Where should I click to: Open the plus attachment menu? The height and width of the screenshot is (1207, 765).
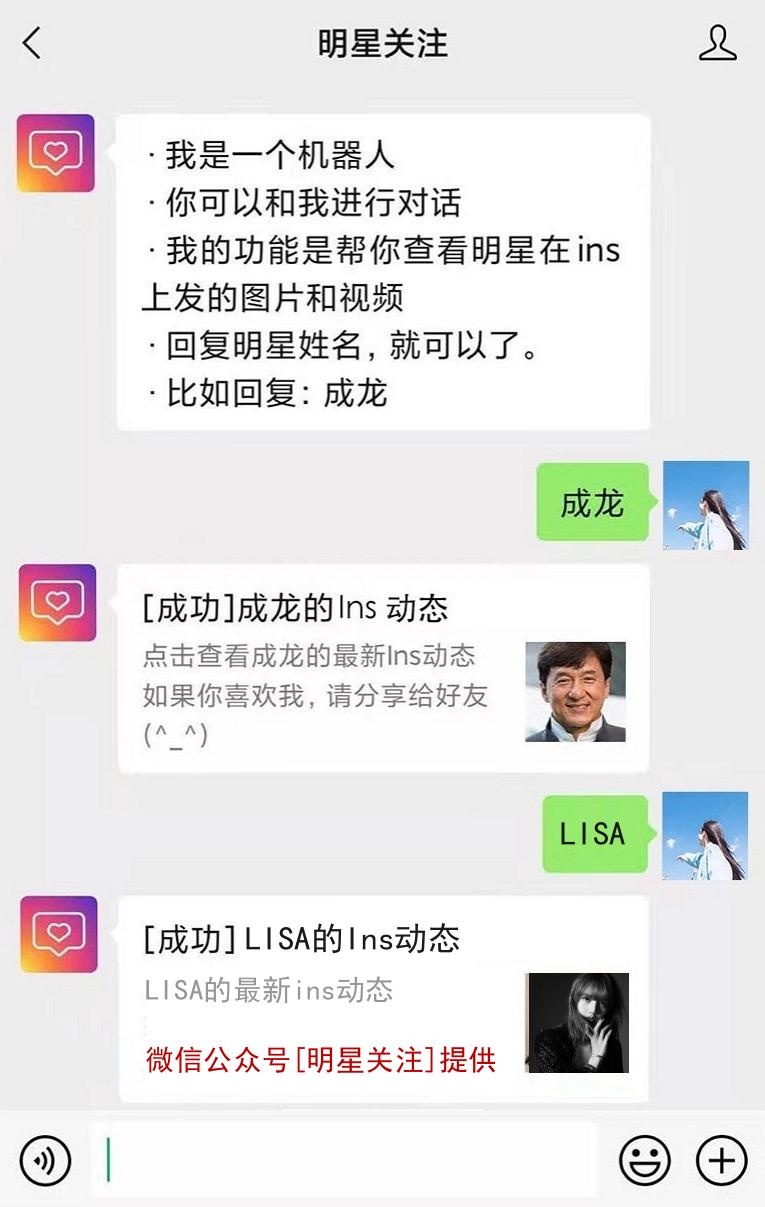tap(721, 1161)
